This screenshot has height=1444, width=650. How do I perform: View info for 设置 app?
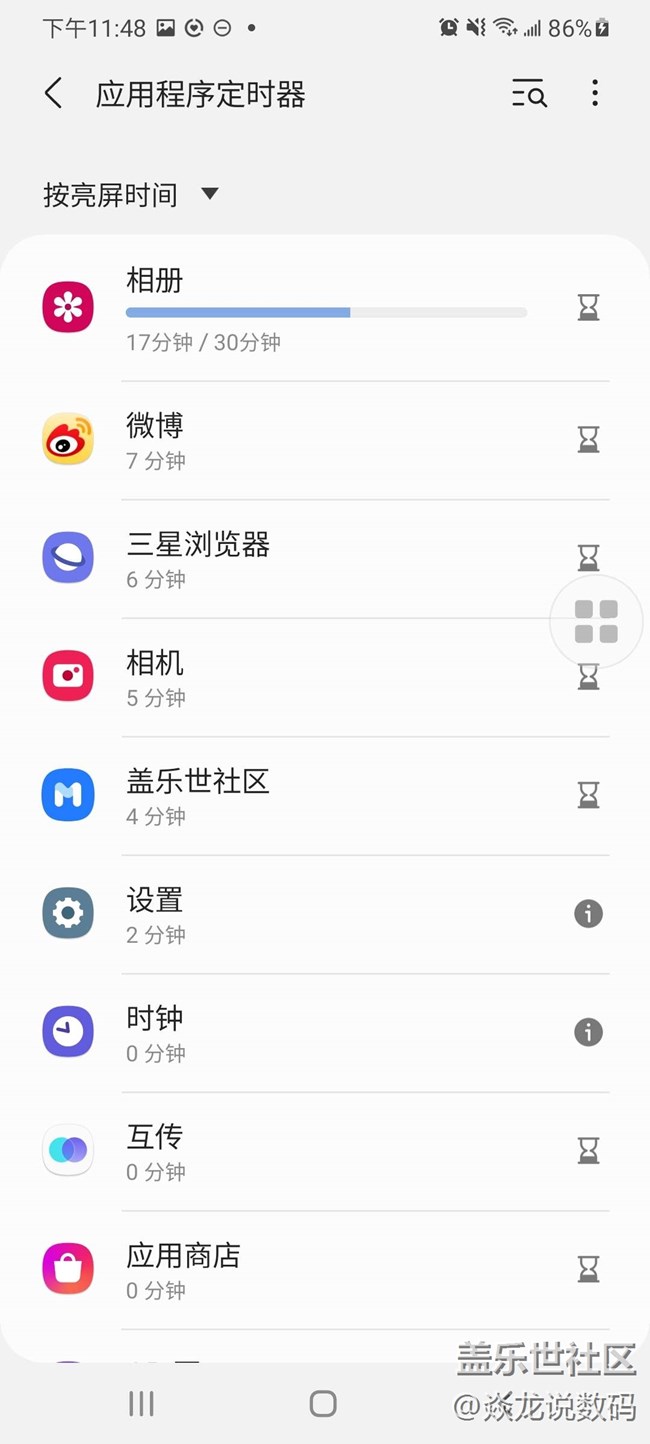click(588, 913)
